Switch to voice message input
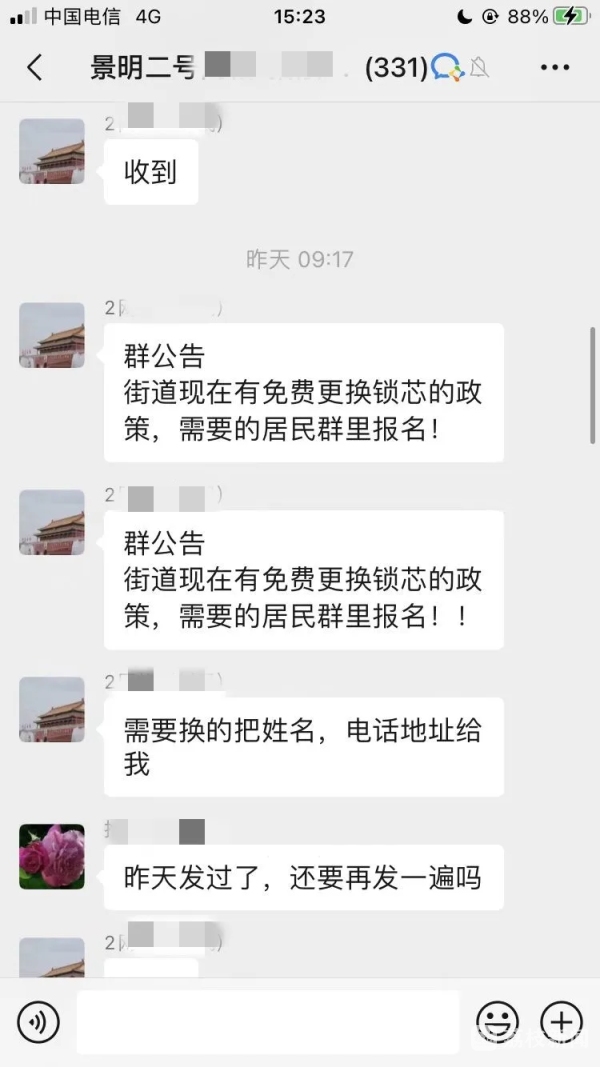The height and width of the screenshot is (1067, 600). click(39, 1021)
